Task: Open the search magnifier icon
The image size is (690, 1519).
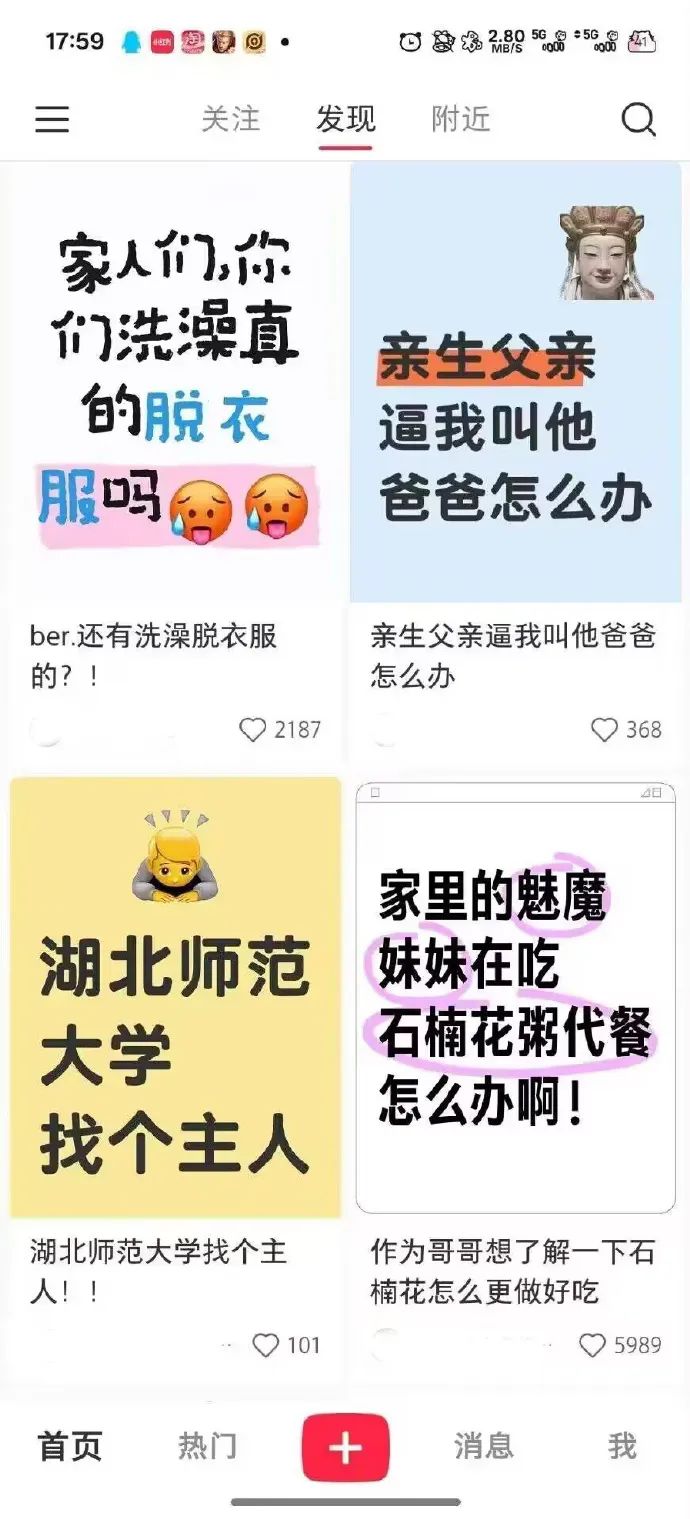Action: pos(638,120)
